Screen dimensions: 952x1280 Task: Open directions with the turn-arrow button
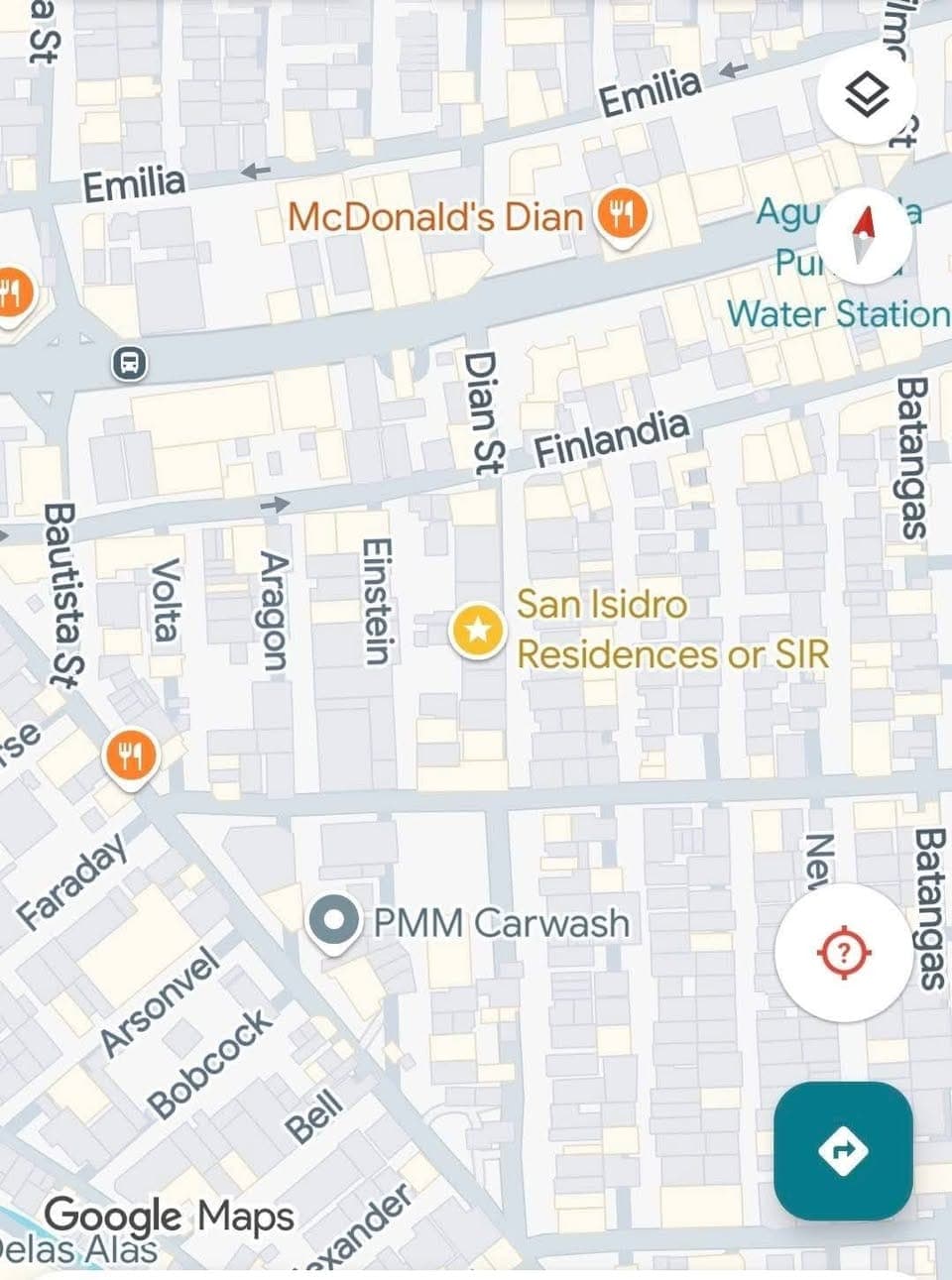pyautogui.click(x=843, y=1150)
